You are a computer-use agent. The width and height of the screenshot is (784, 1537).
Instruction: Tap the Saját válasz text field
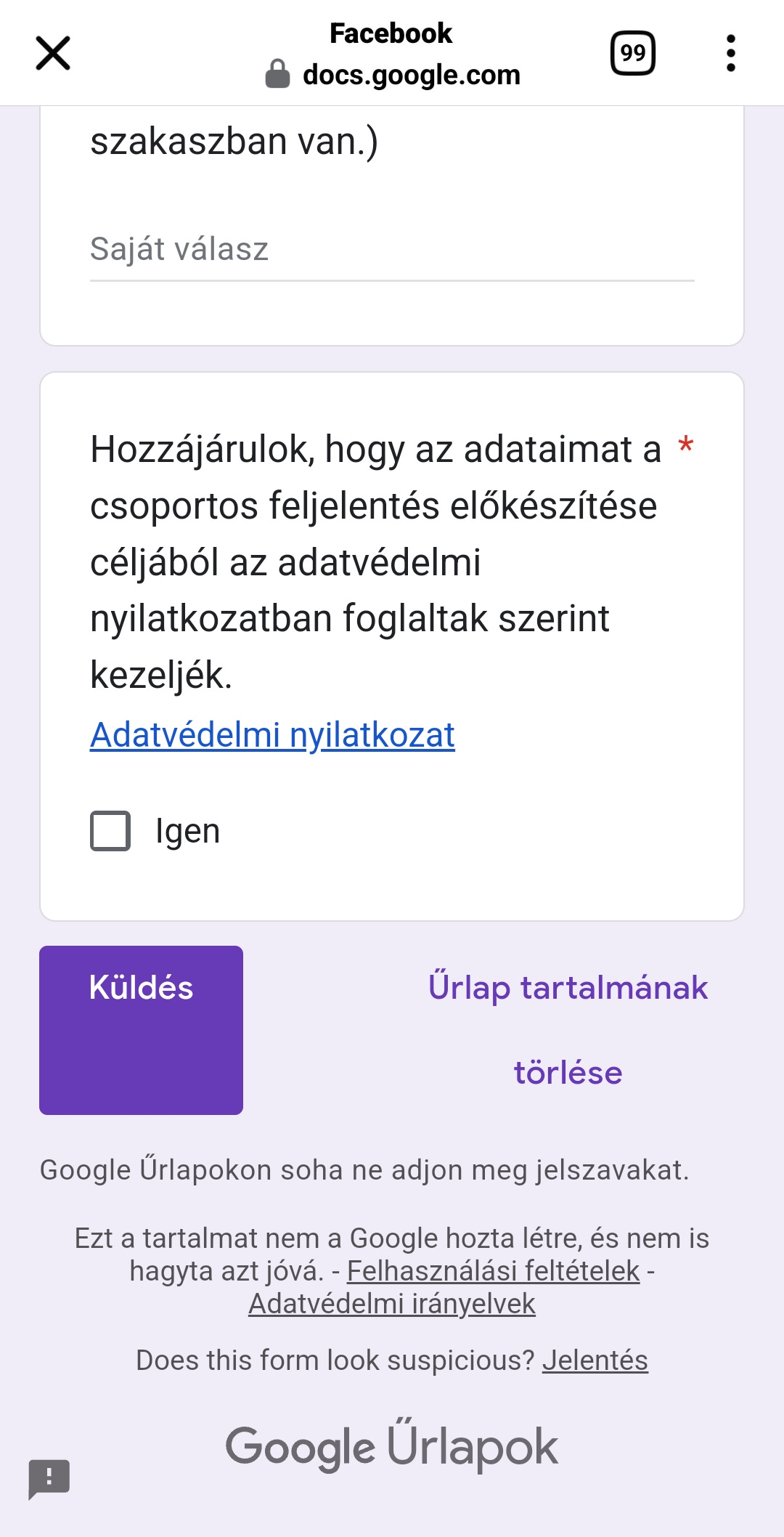click(x=392, y=251)
